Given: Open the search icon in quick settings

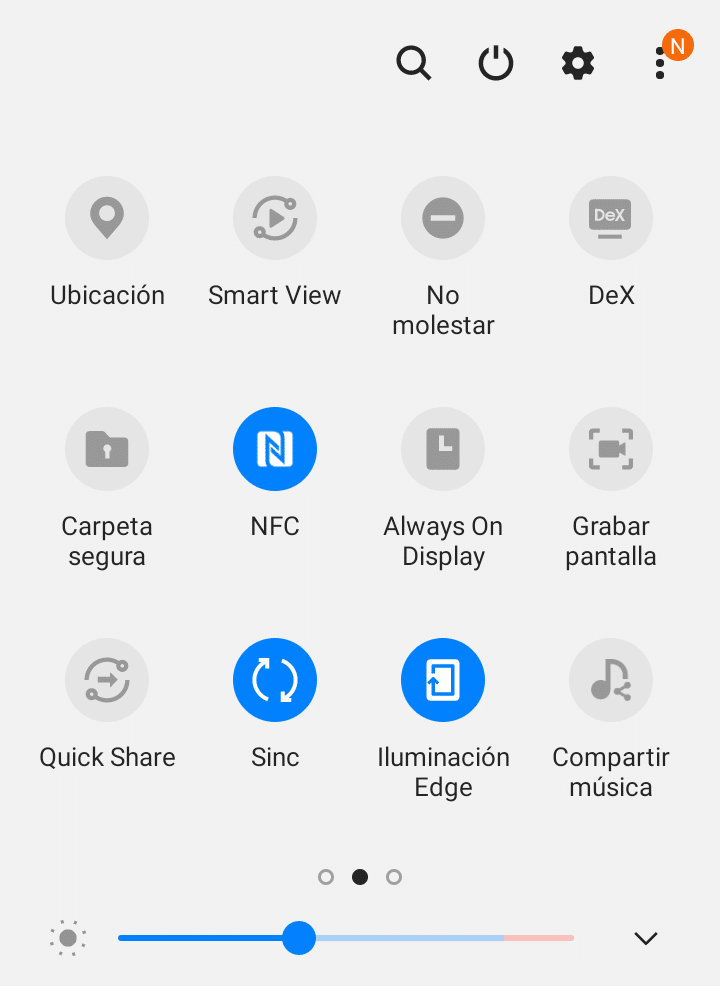Looking at the screenshot, I should 413,63.
